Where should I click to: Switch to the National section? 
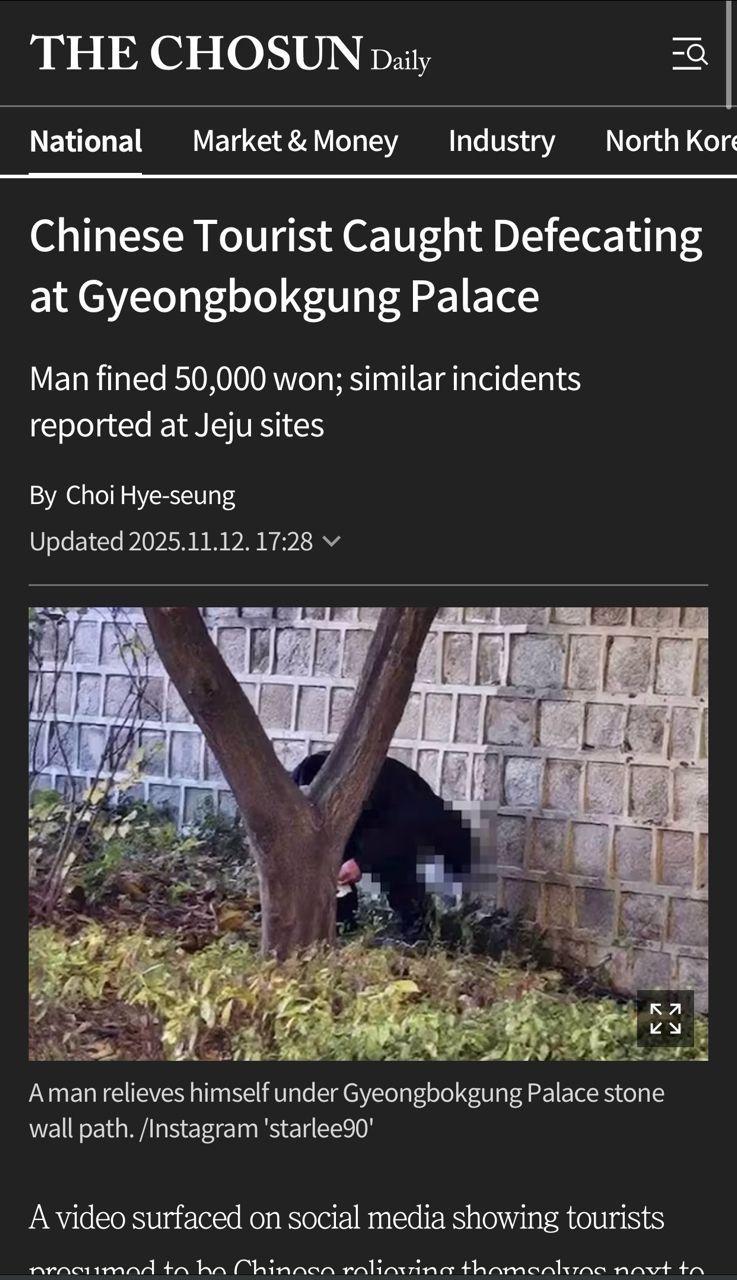point(86,141)
